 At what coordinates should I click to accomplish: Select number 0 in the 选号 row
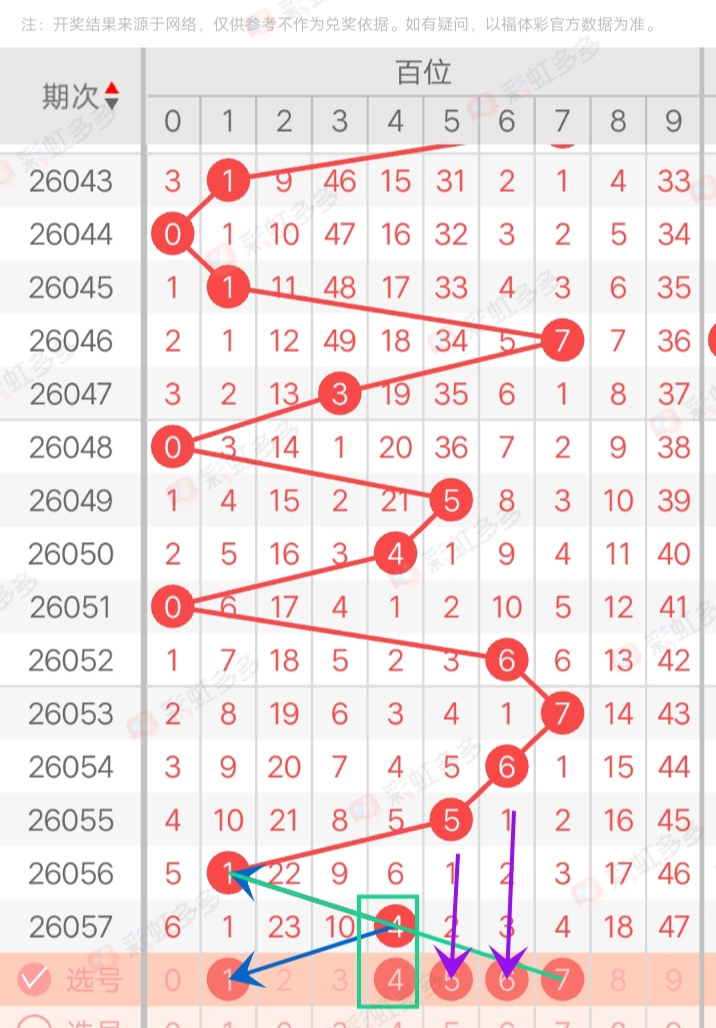coord(173,981)
